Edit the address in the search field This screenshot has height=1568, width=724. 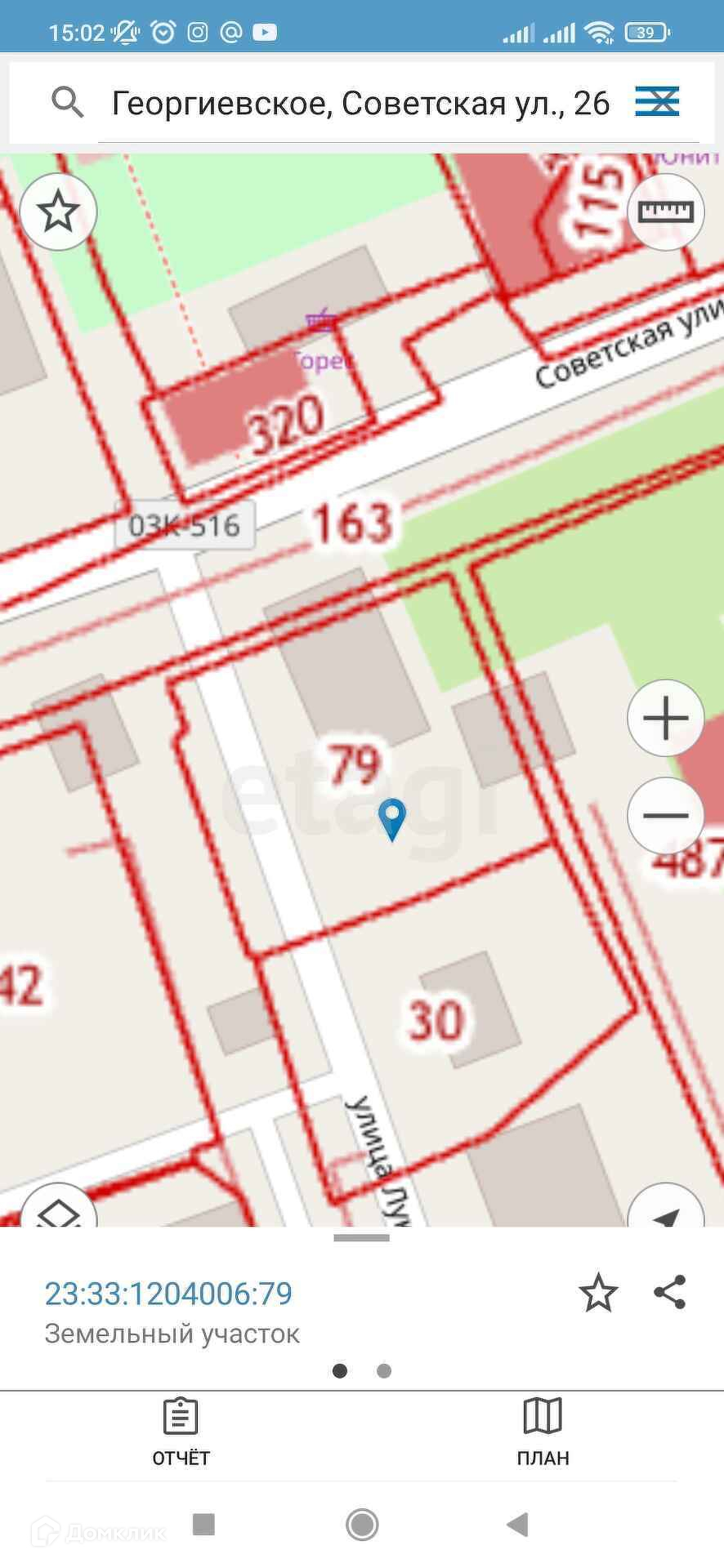coord(360,103)
